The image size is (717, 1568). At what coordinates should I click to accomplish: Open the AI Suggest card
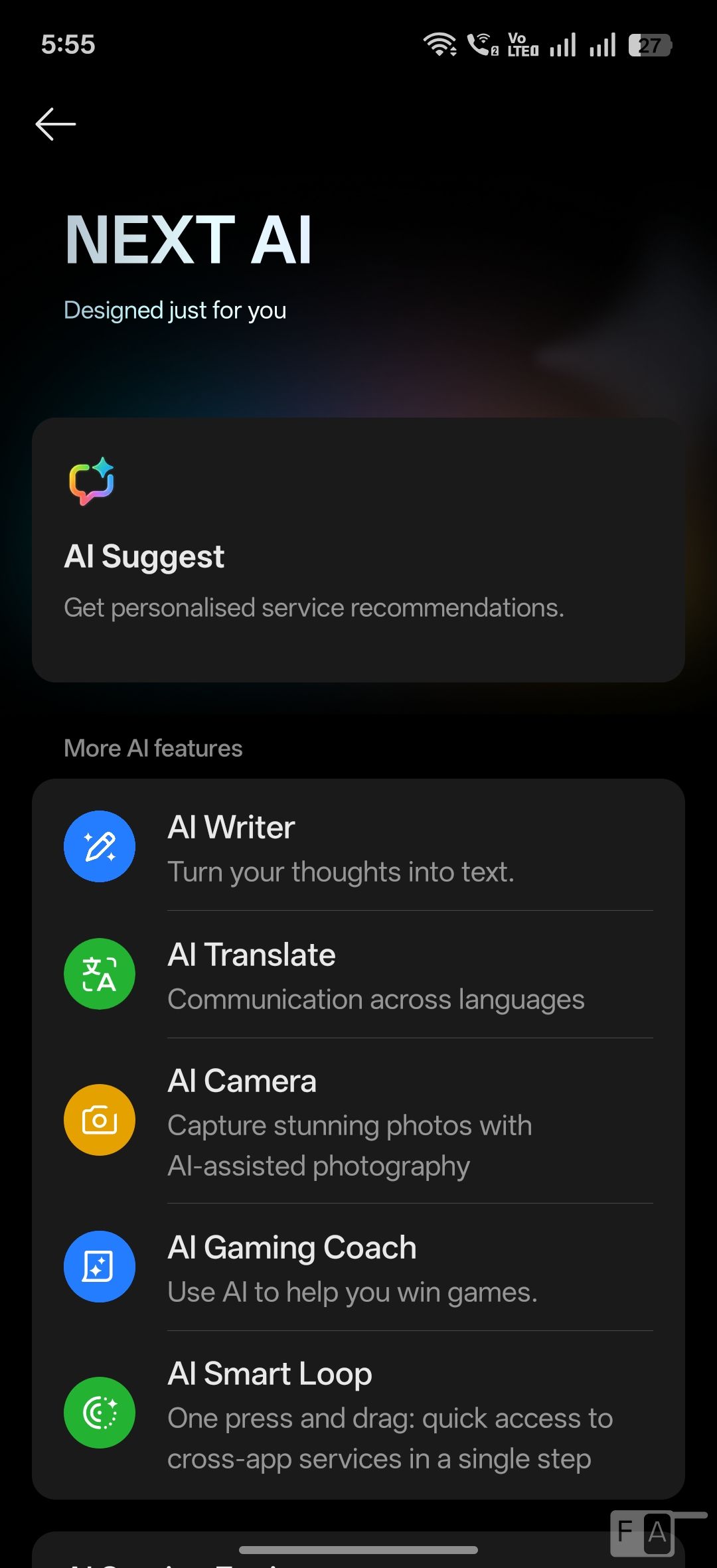click(358, 550)
